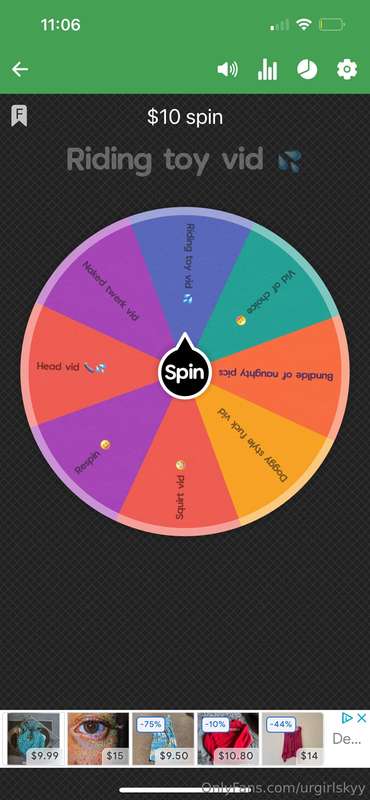Open the $14 ad item
This screenshot has height=800, width=370.
click(292, 739)
